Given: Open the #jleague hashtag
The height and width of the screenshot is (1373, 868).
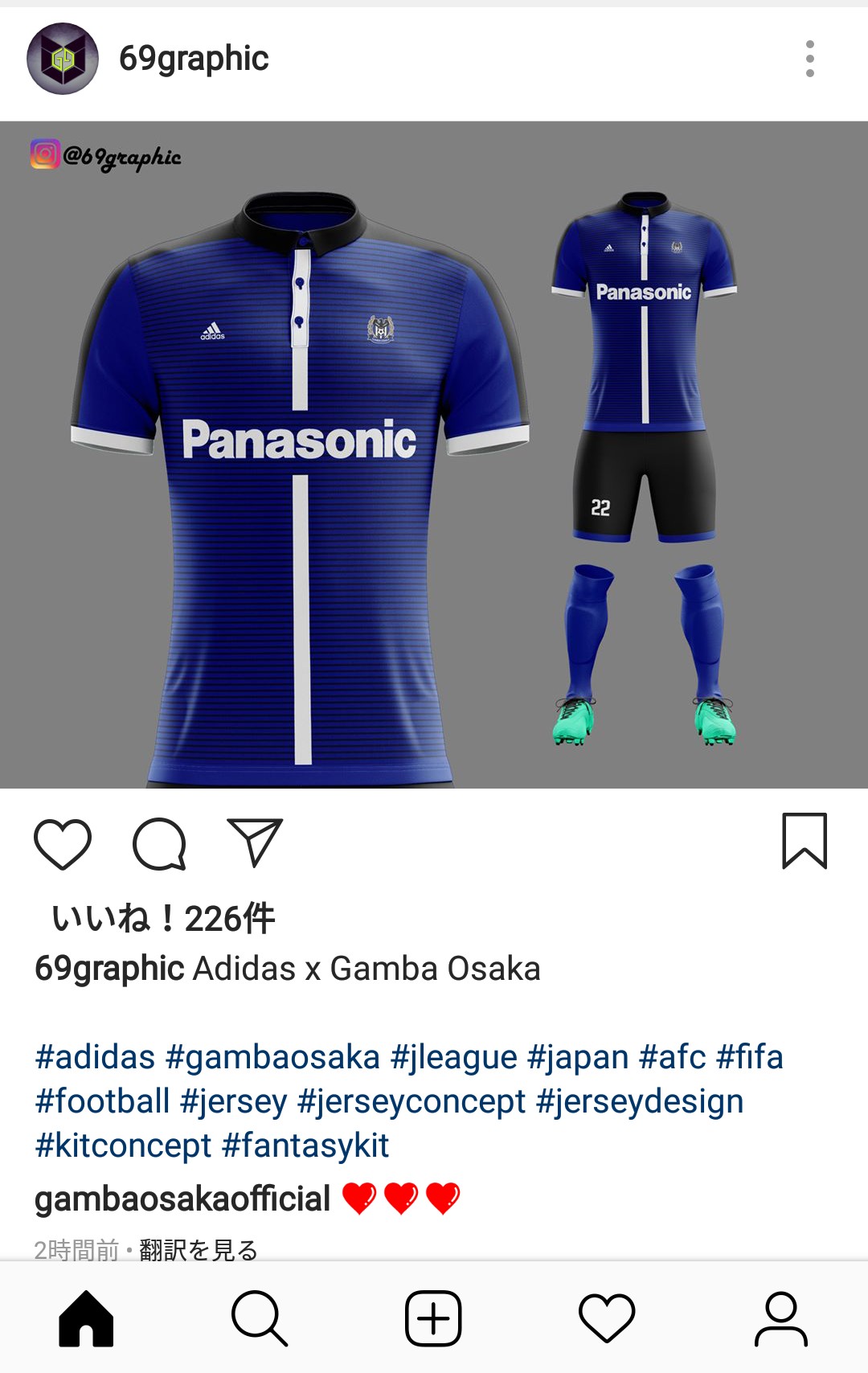Looking at the screenshot, I should click(x=453, y=1056).
